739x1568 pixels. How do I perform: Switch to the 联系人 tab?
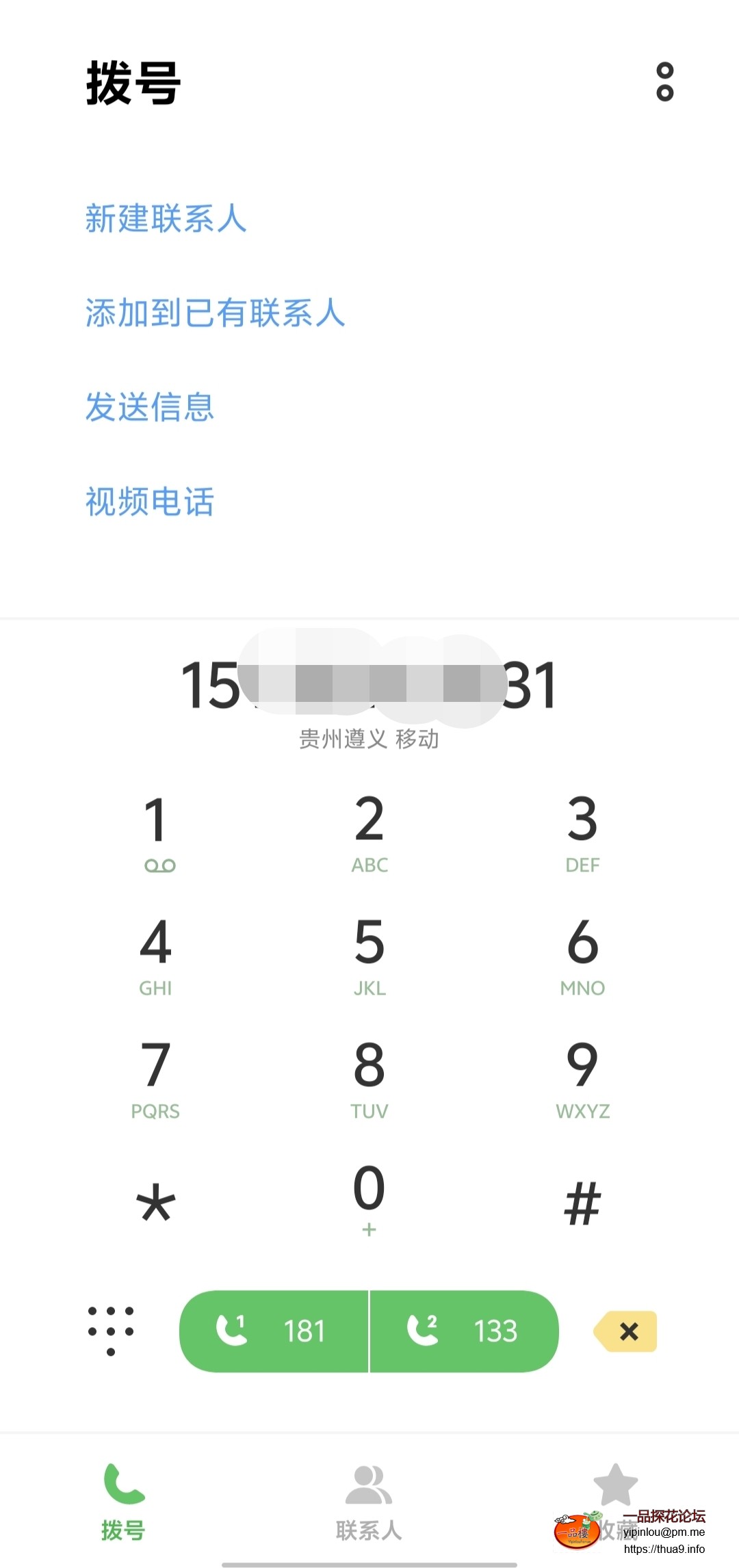click(369, 1502)
